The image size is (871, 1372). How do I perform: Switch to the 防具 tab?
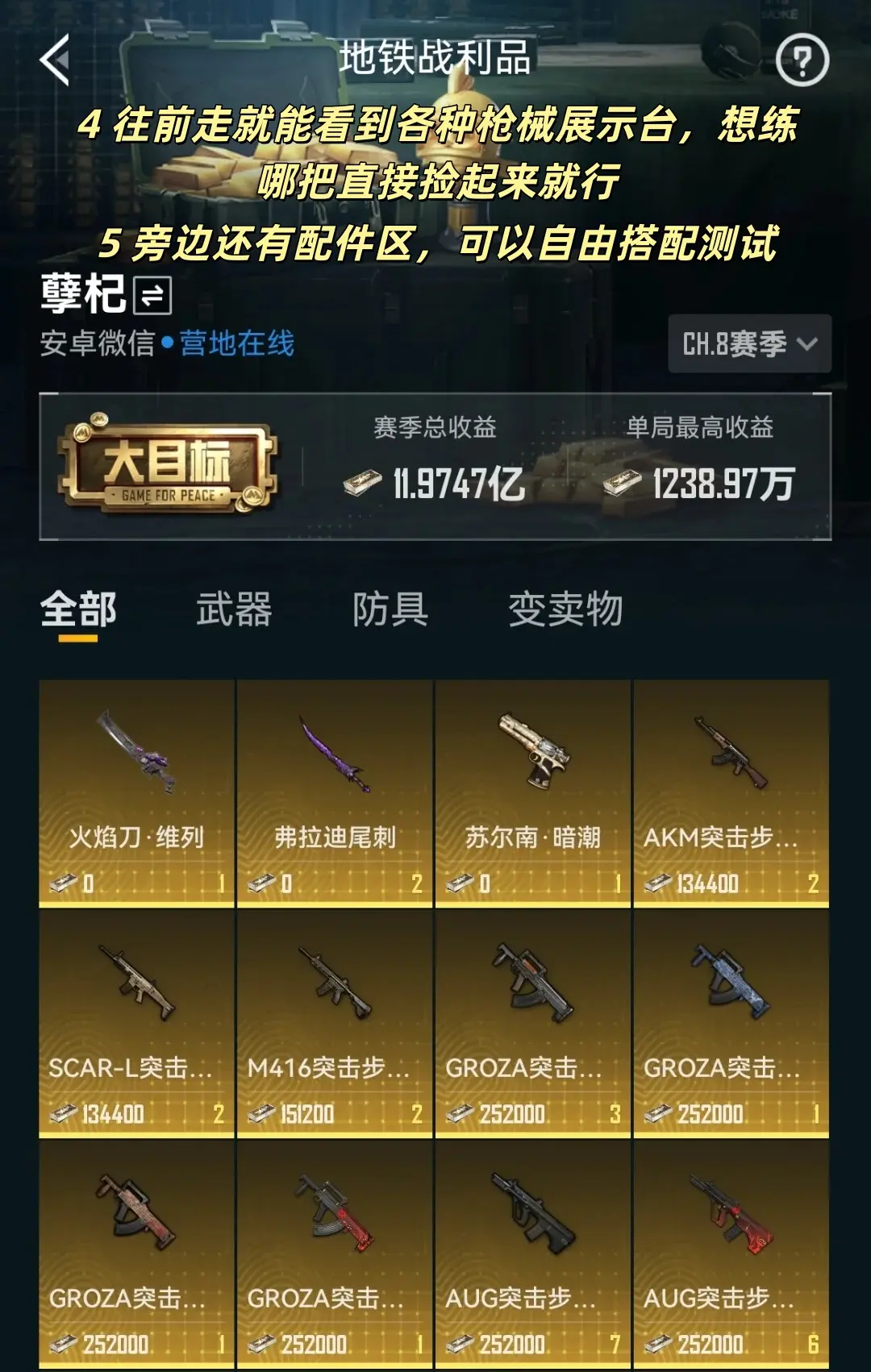390,609
